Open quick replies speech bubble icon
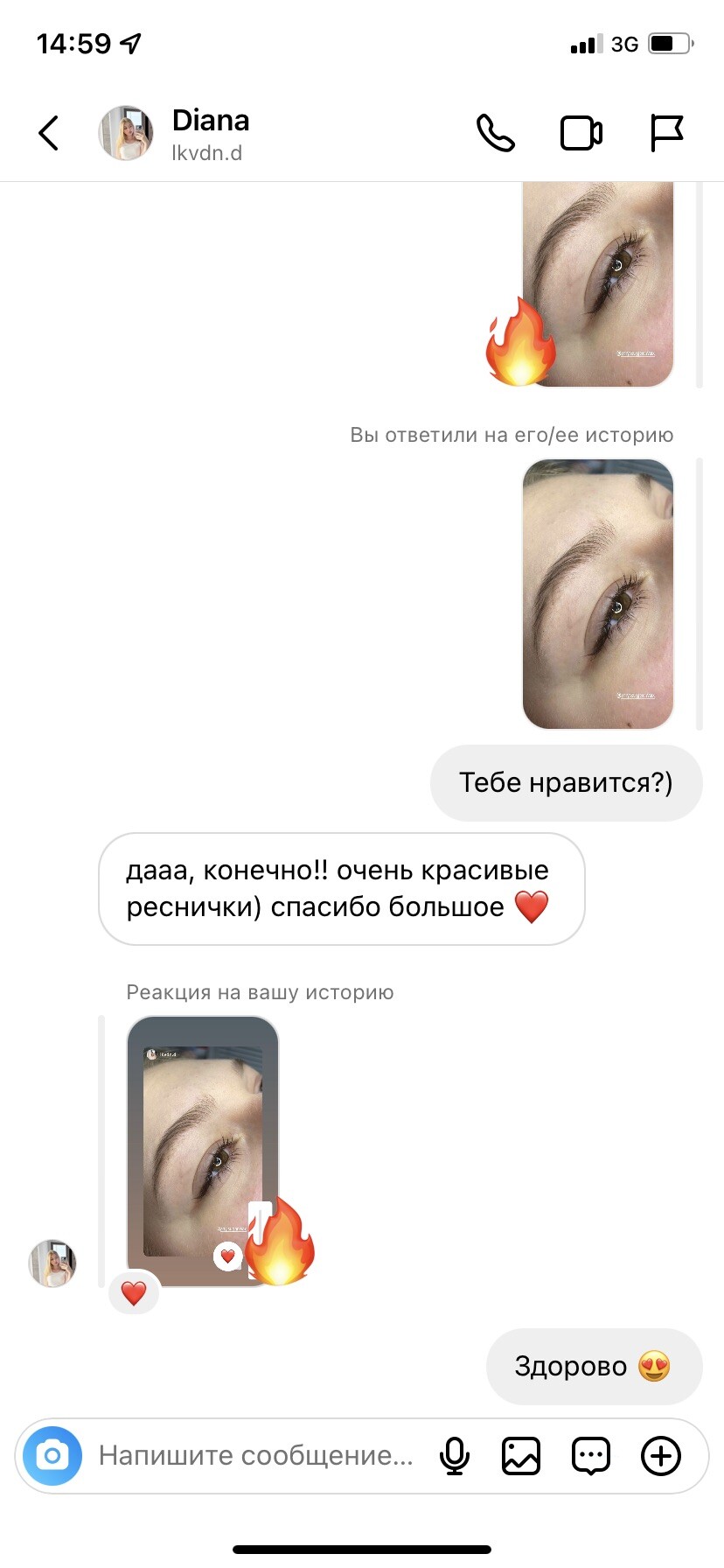724x1568 pixels. point(591,1456)
